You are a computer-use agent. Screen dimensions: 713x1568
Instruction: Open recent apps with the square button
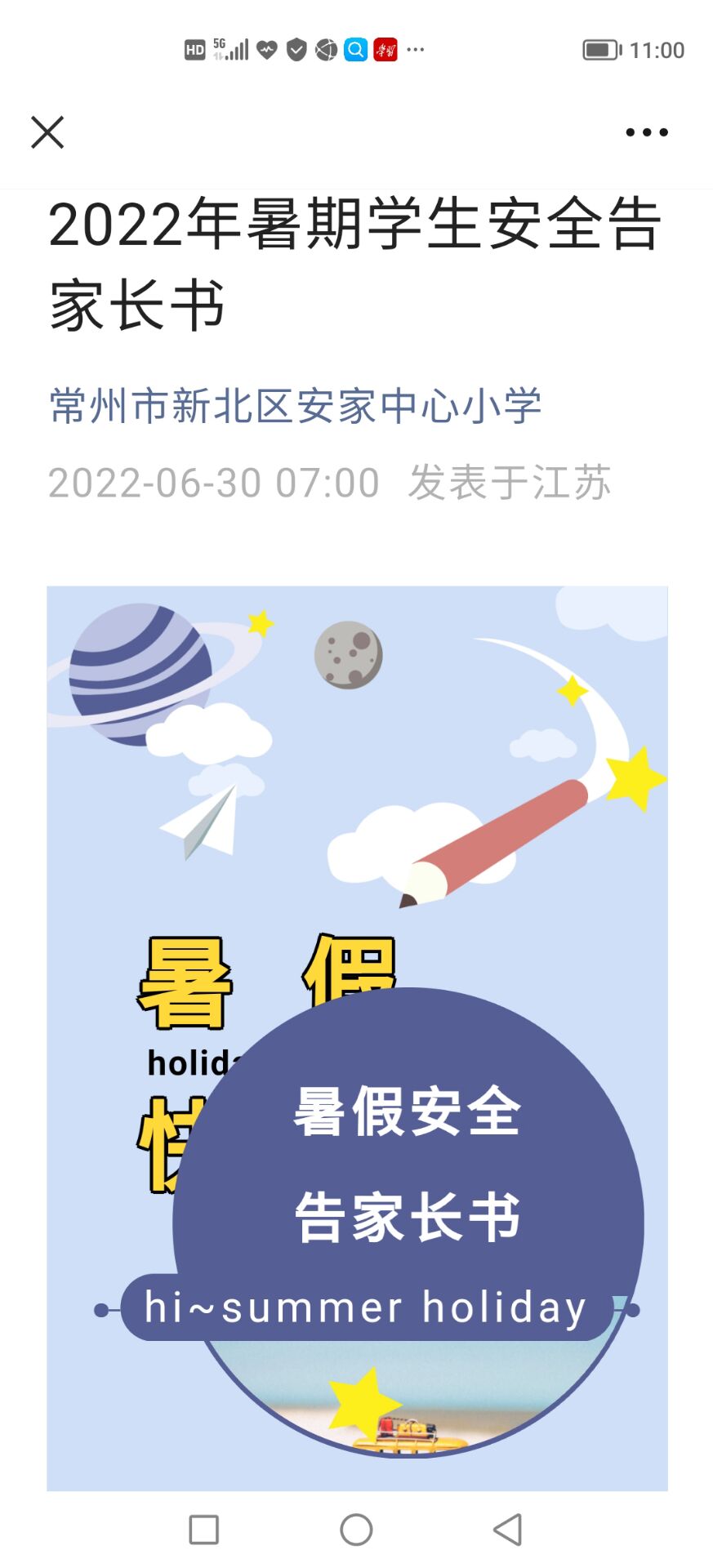pos(203,1530)
